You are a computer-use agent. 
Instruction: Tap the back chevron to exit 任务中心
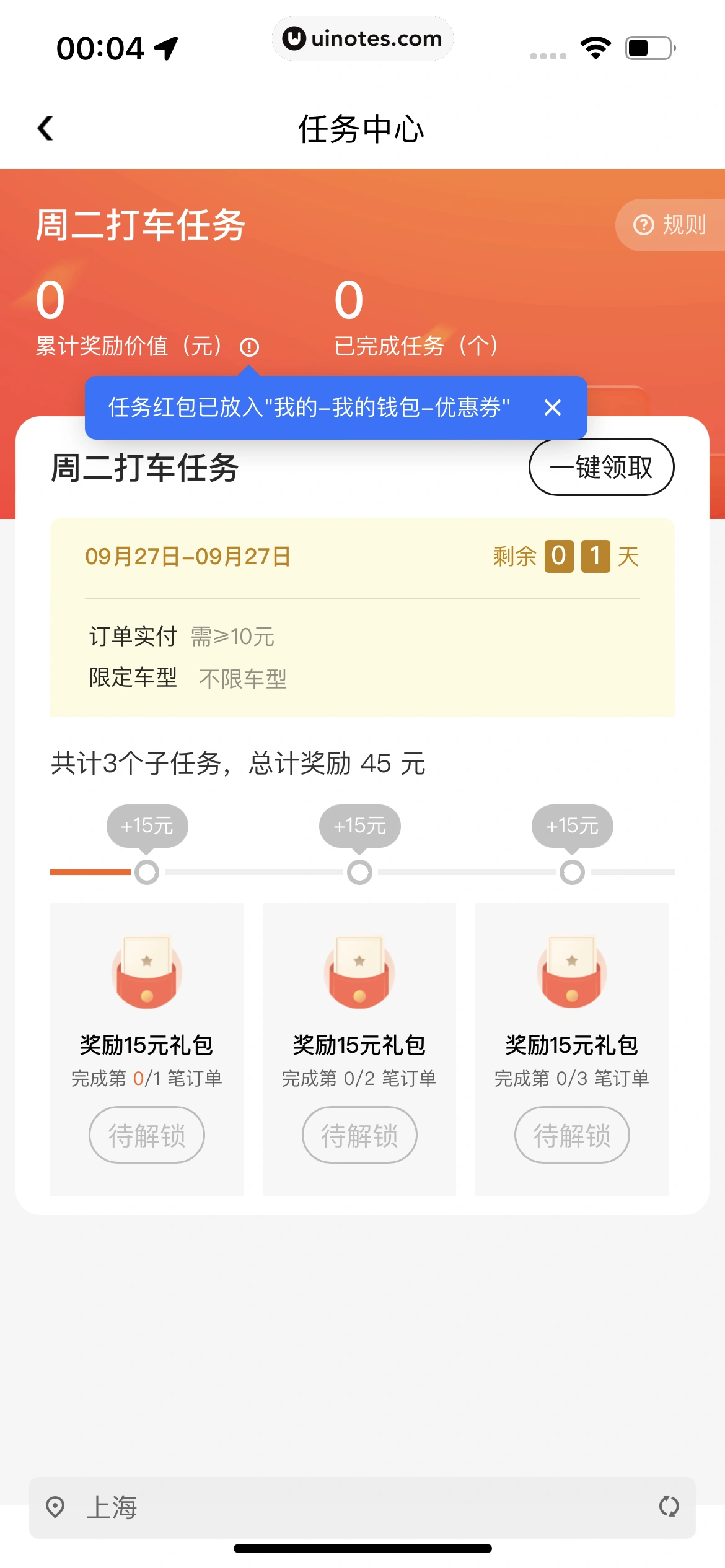click(45, 128)
